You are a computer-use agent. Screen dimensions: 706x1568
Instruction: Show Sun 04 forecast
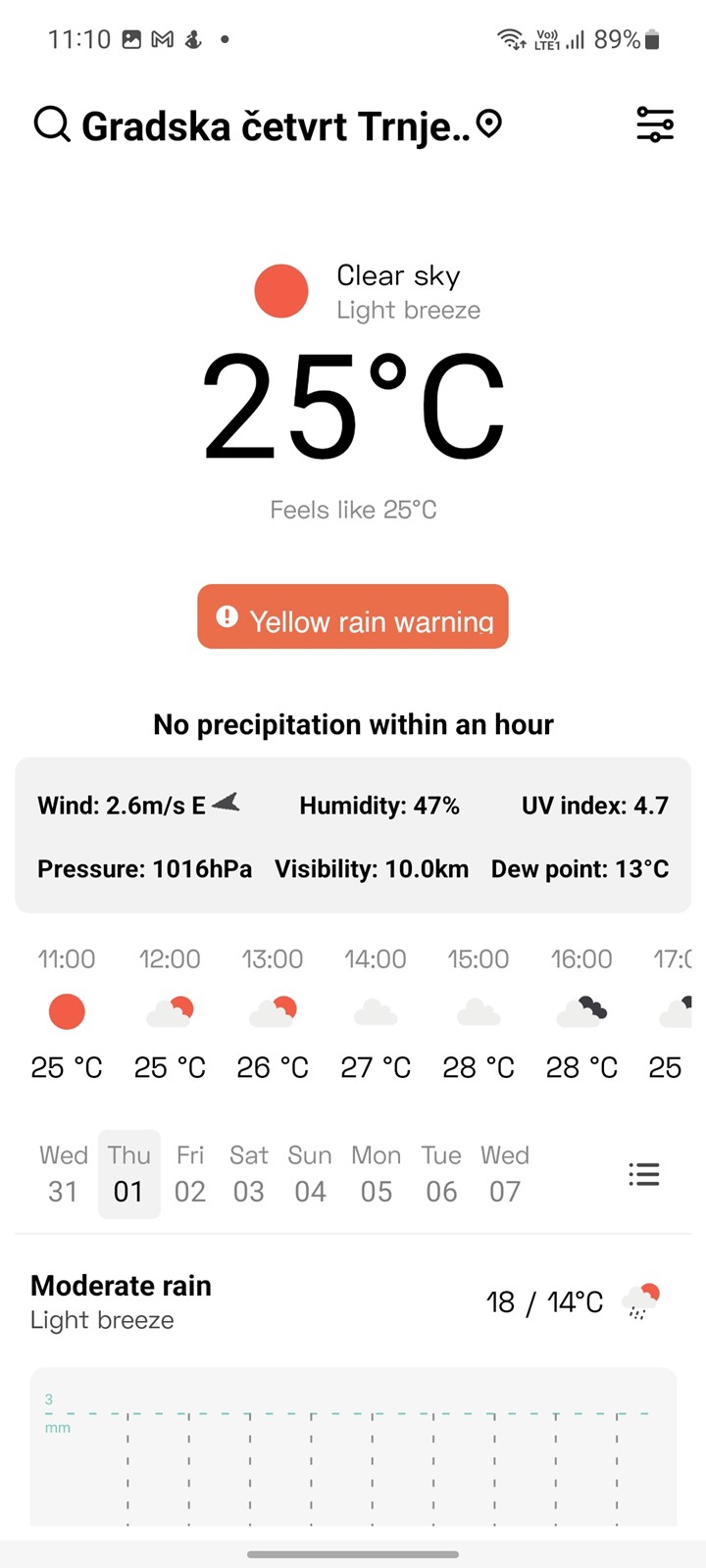click(310, 1173)
